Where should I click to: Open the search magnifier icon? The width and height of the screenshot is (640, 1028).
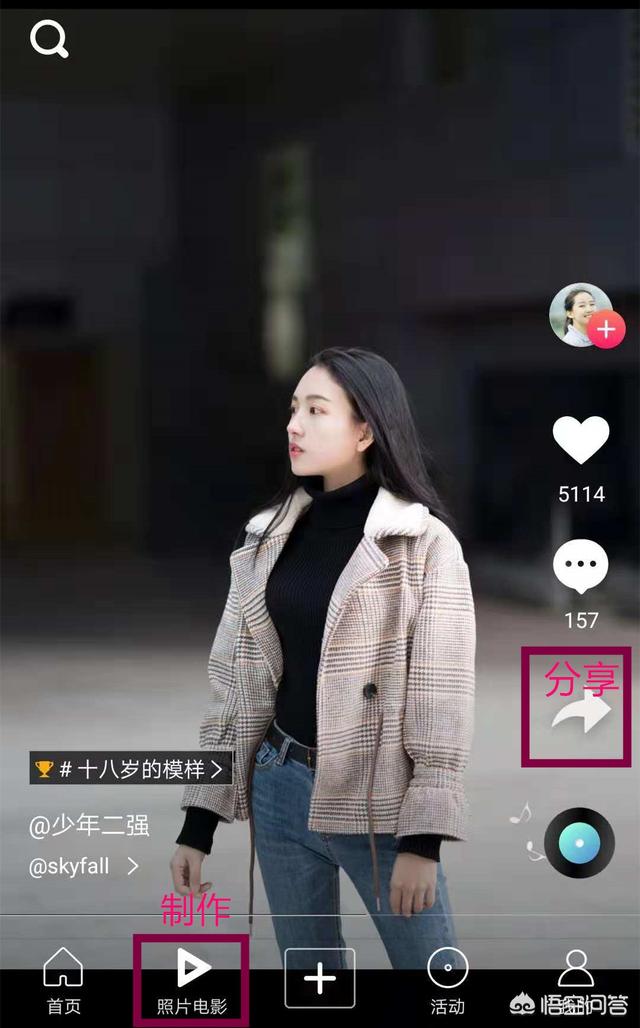pyautogui.click(x=48, y=40)
